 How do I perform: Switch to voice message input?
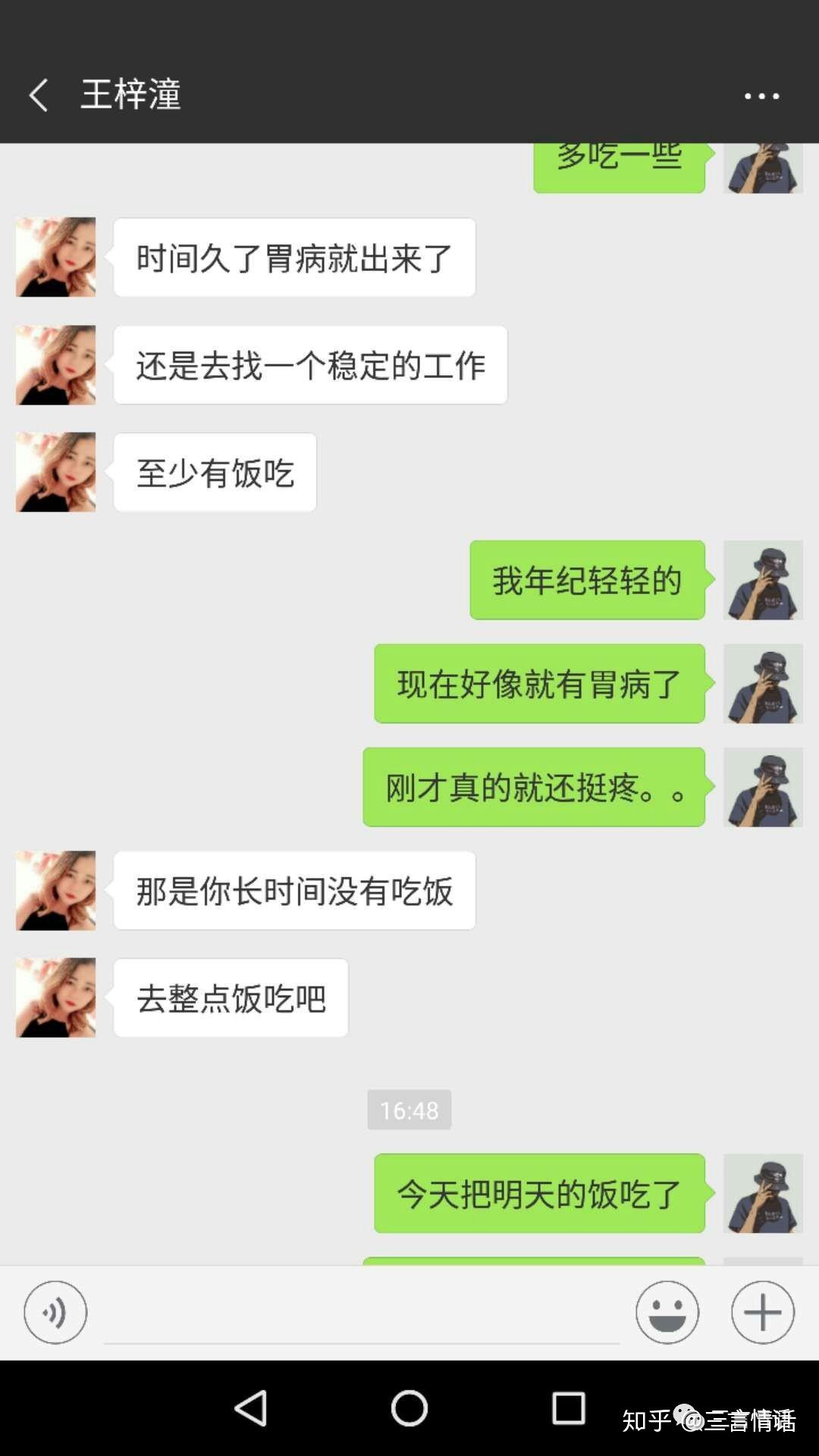(x=55, y=1312)
